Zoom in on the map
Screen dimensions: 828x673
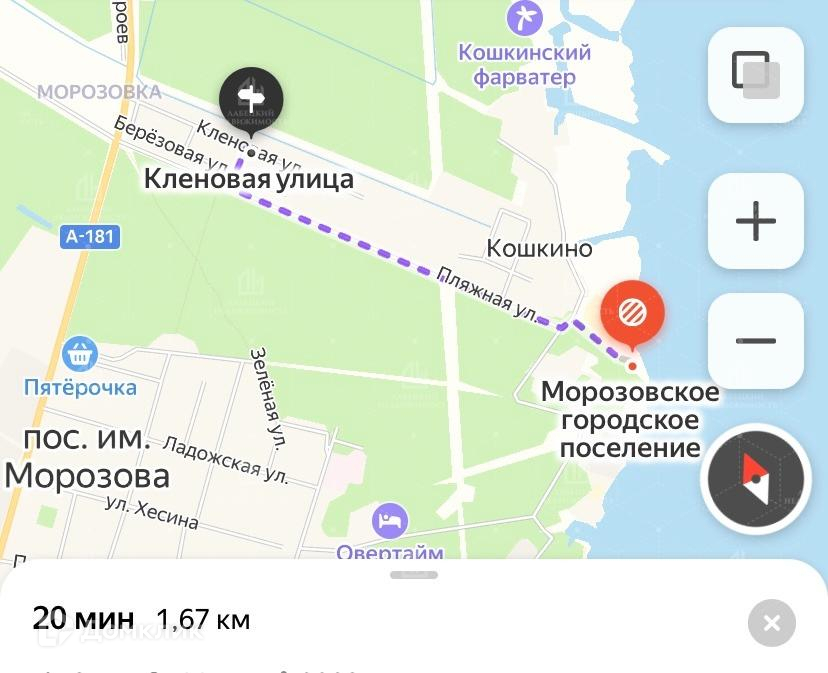(x=755, y=221)
